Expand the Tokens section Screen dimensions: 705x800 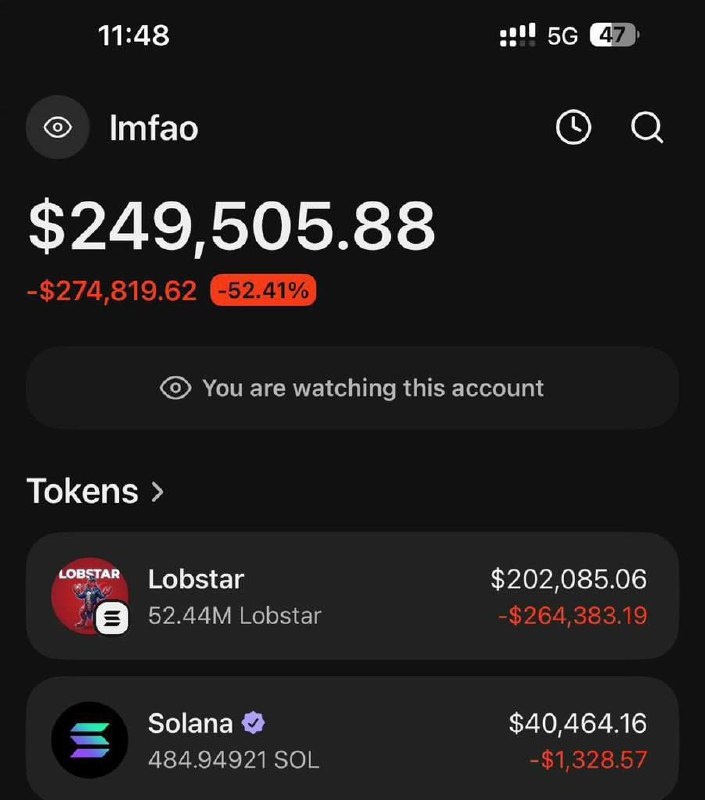96,491
